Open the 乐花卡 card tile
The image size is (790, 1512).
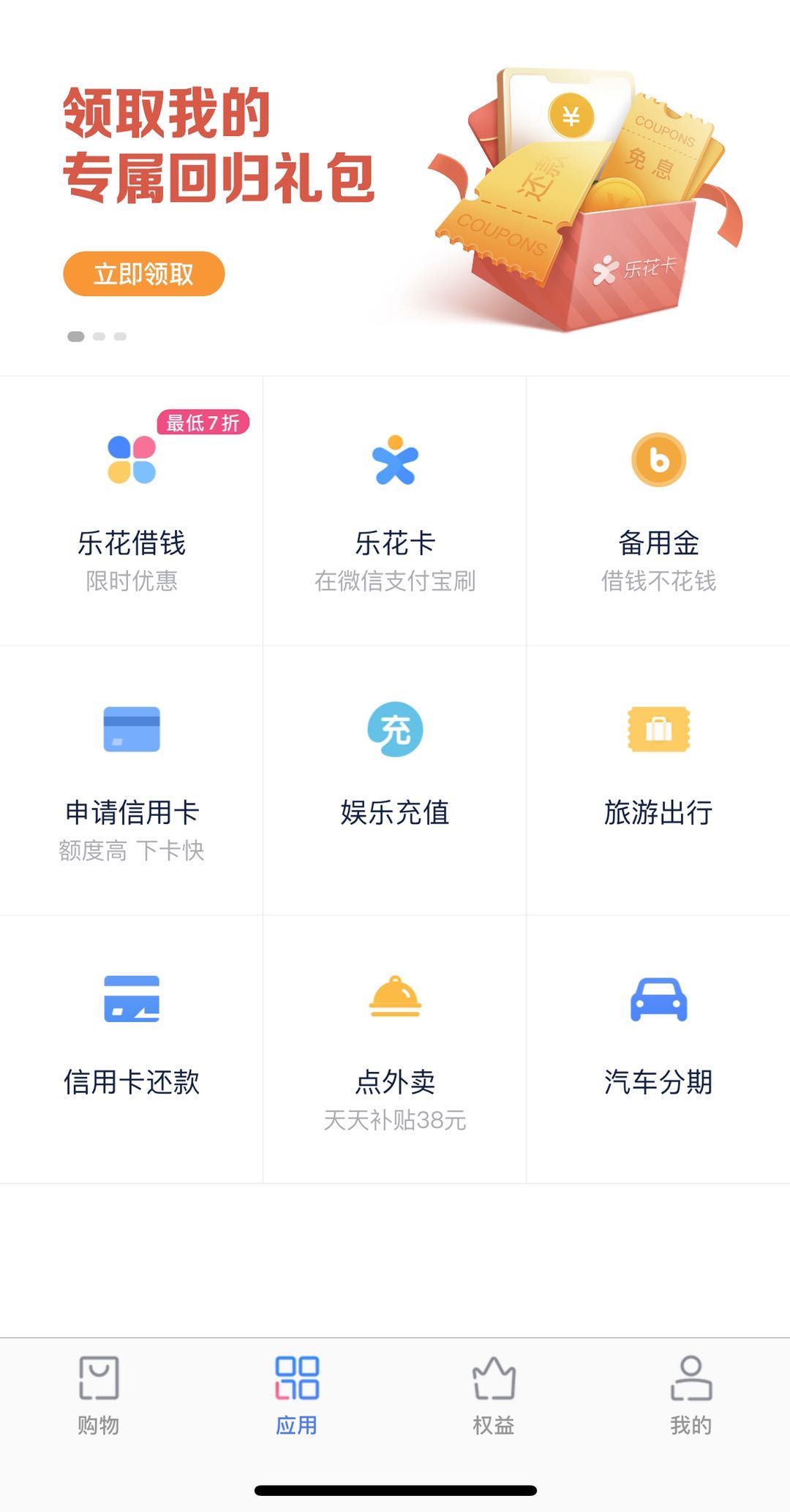[395, 510]
